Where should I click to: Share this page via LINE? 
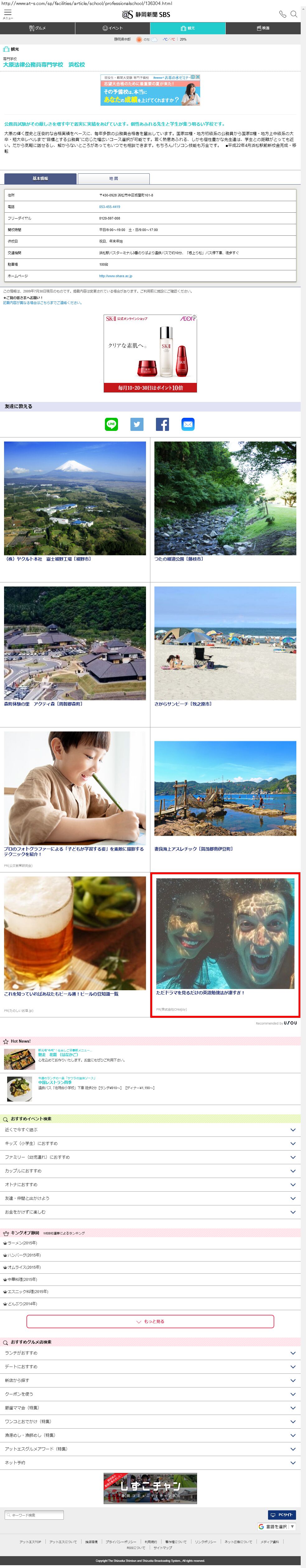(x=111, y=424)
